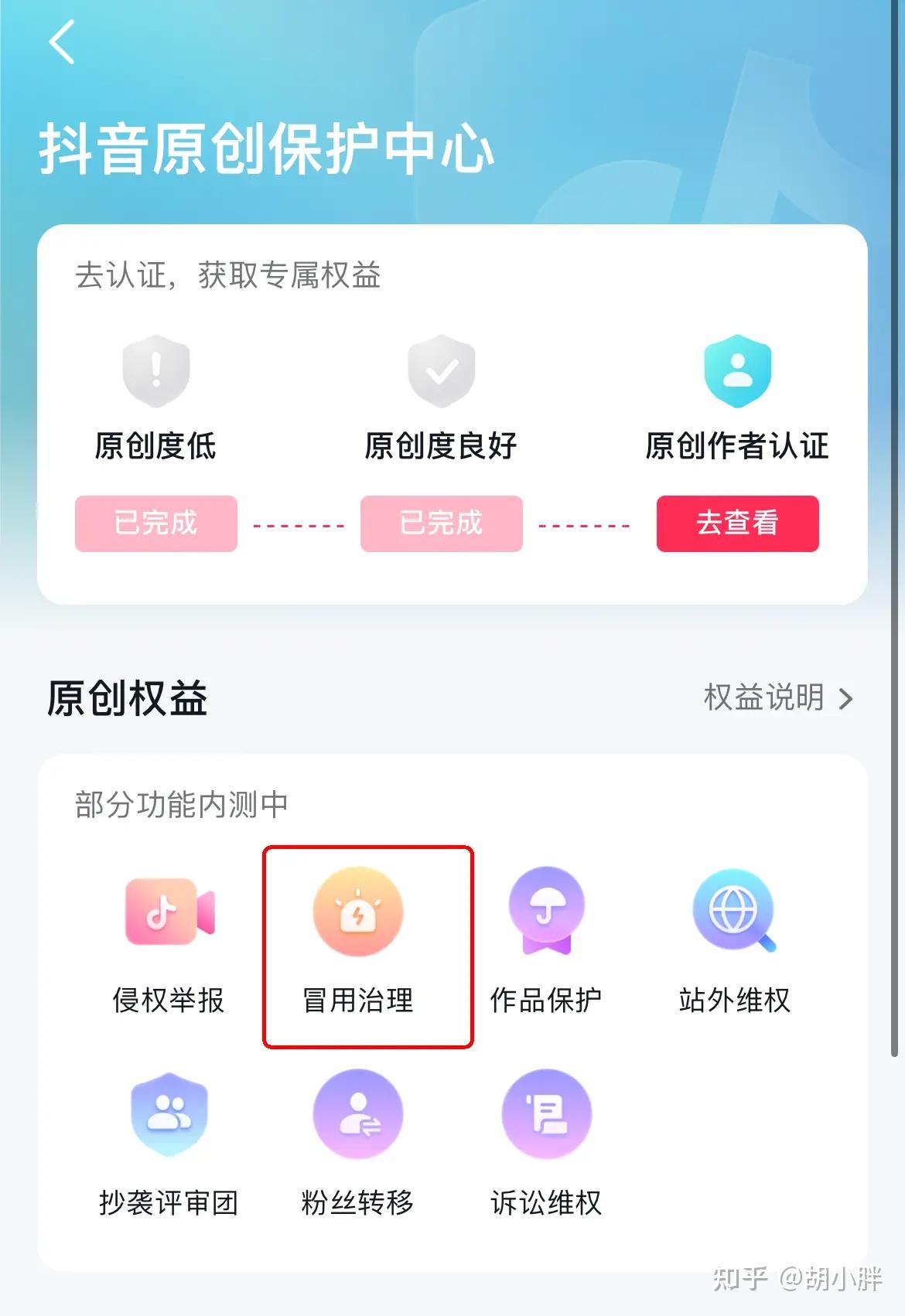Click the 部分功能内测中 beta notice text
905x1316 pixels.
180,805
